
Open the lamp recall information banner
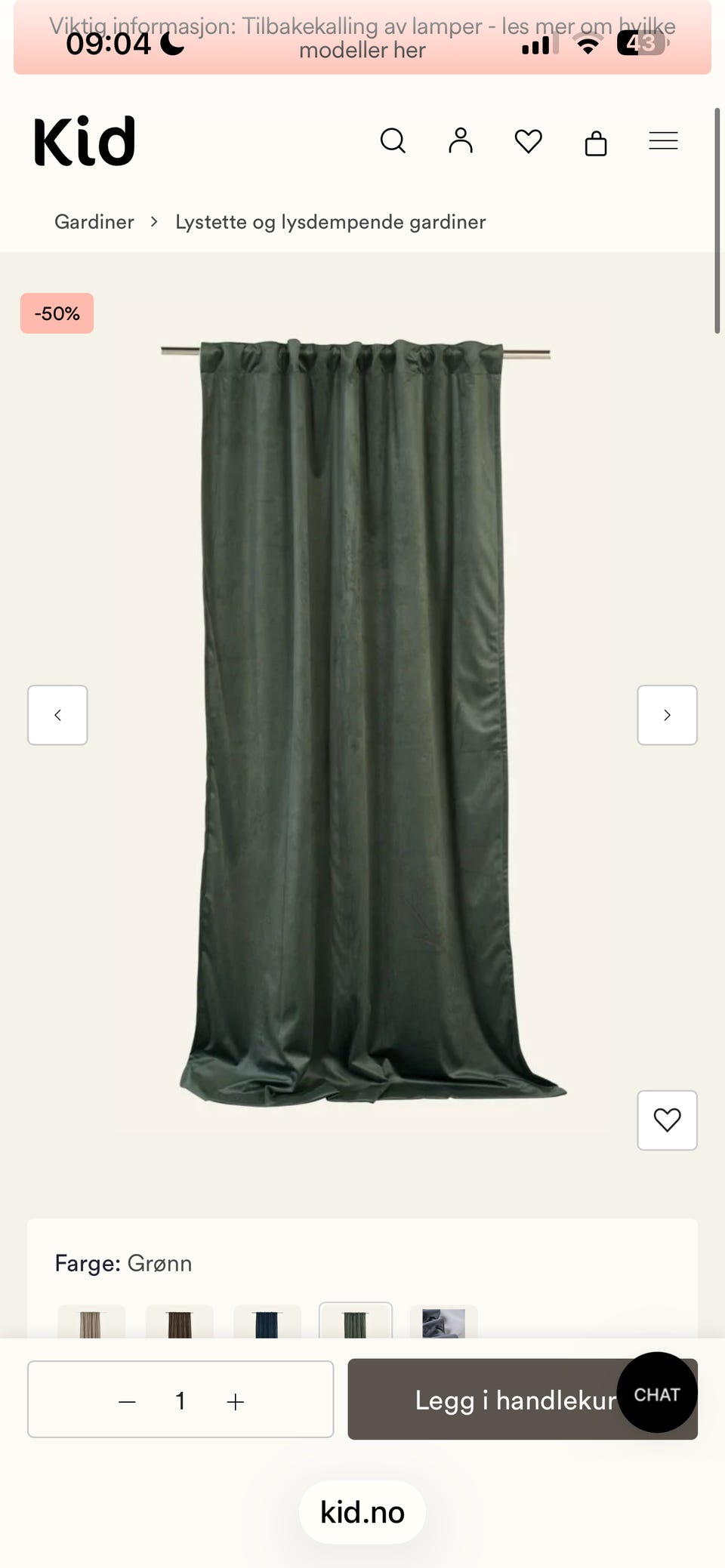(362, 38)
